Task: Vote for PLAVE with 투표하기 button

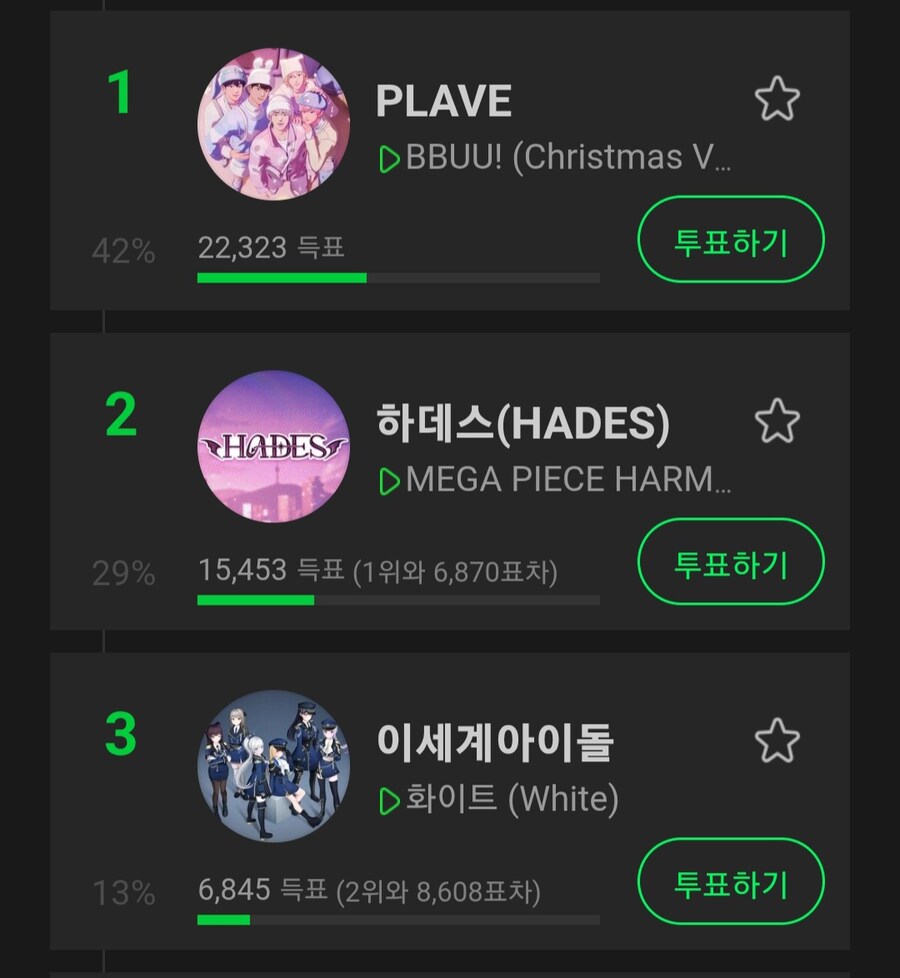Action: pyautogui.click(x=730, y=241)
